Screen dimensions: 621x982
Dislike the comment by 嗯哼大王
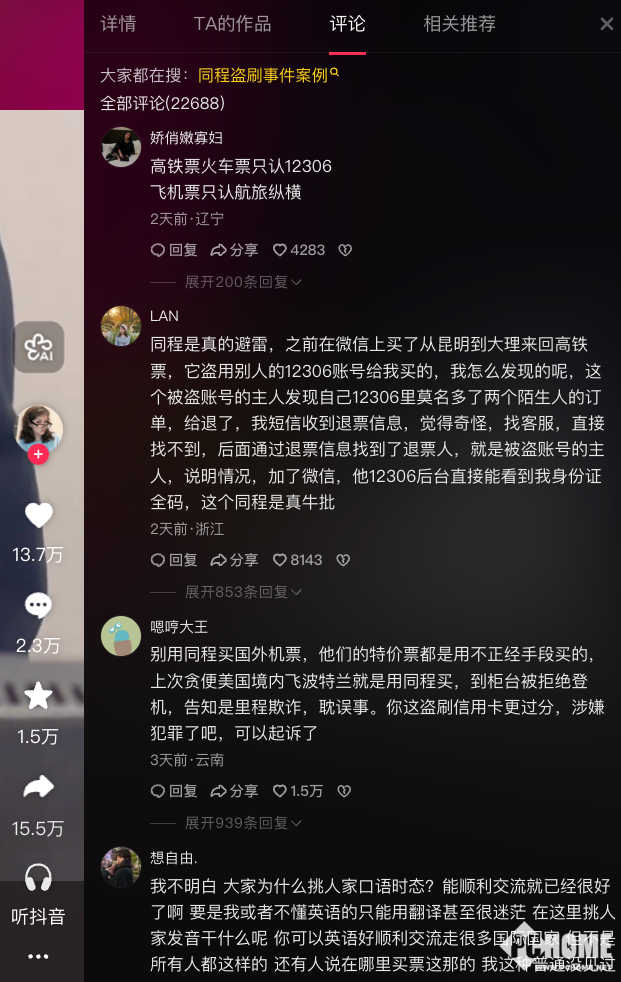click(x=344, y=791)
